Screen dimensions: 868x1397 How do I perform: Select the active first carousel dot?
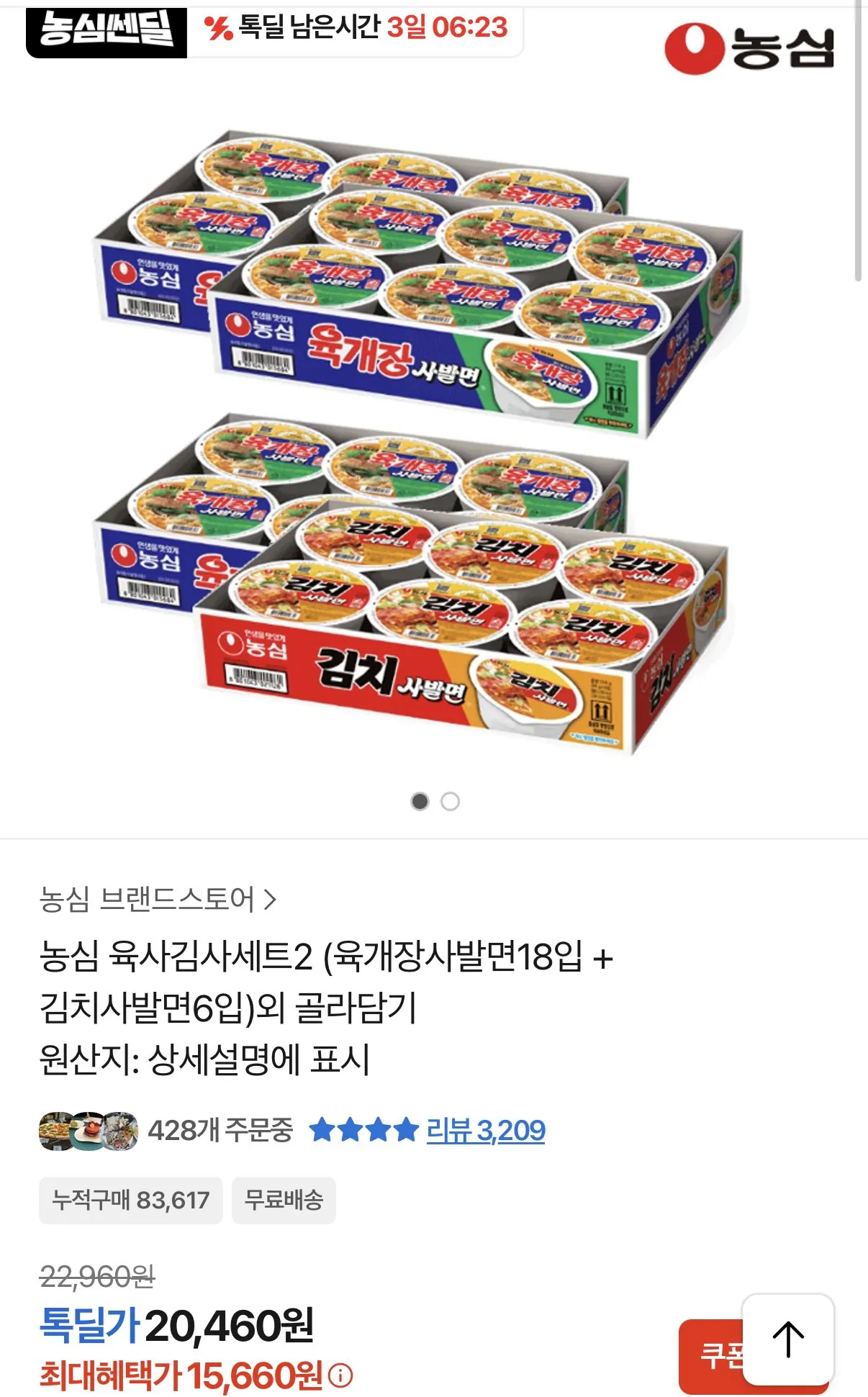418,801
